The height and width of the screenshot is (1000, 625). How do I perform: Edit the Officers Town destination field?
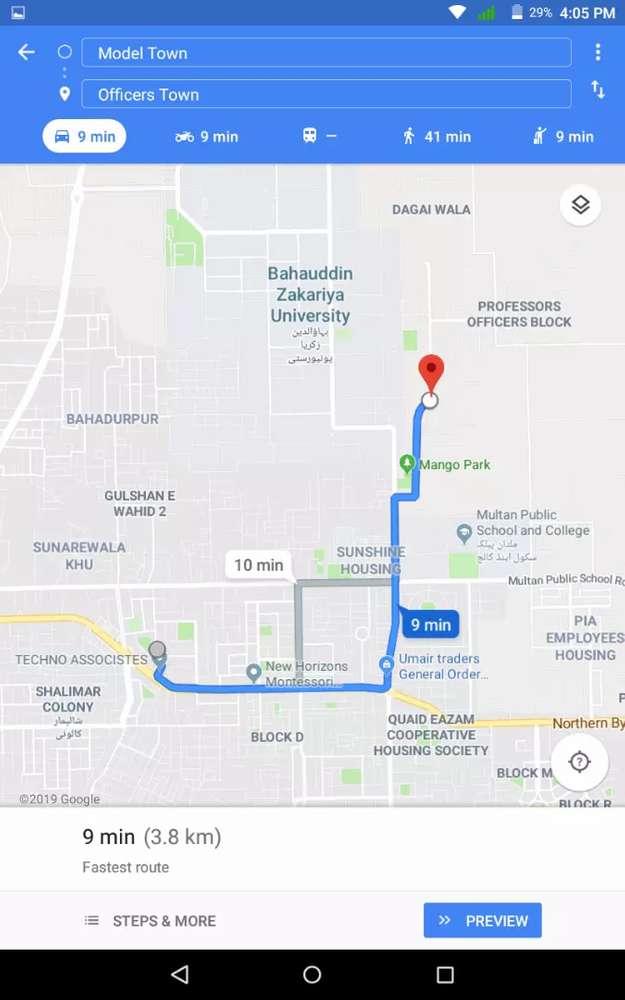click(x=326, y=94)
